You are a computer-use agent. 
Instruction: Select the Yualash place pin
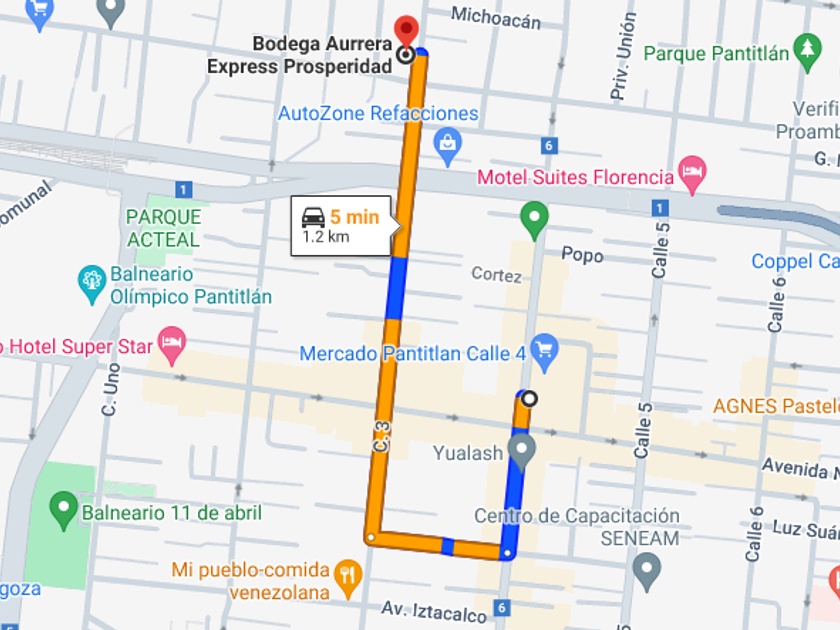tap(521, 453)
